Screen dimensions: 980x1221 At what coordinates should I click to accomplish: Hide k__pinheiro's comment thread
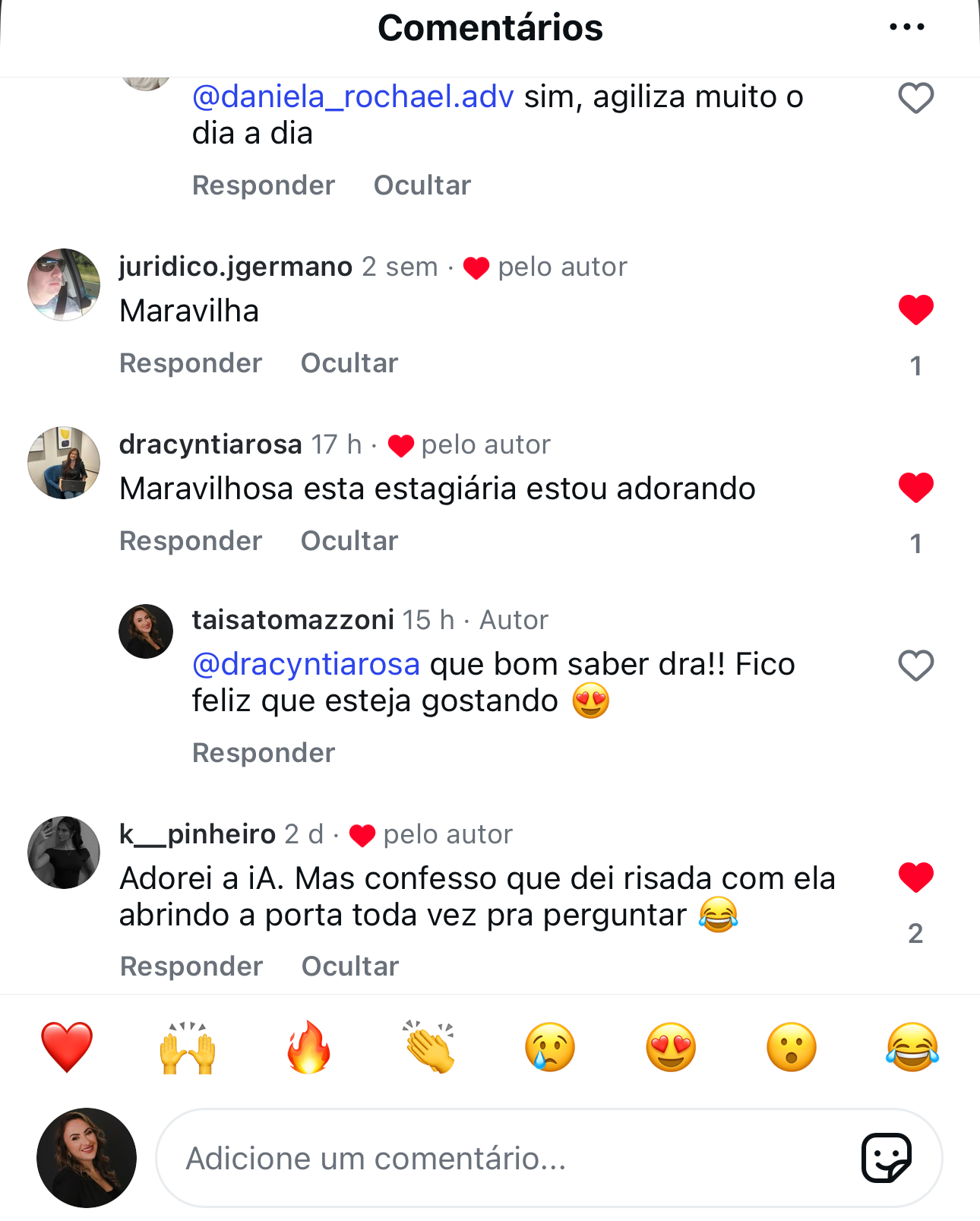(x=349, y=966)
